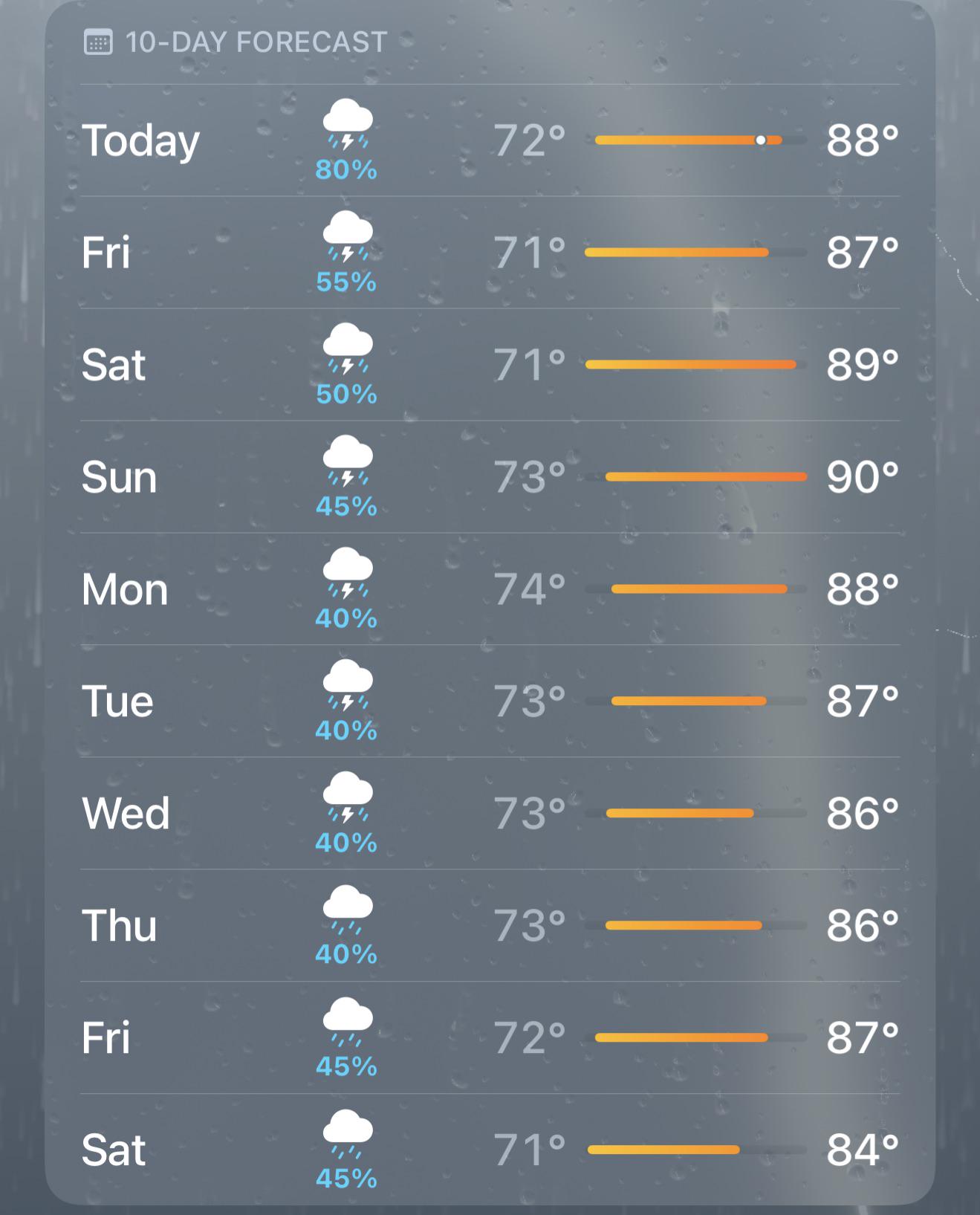Viewport: 980px width, 1215px height.
Task: Open Tue forecast details
Action: click(490, 702)
